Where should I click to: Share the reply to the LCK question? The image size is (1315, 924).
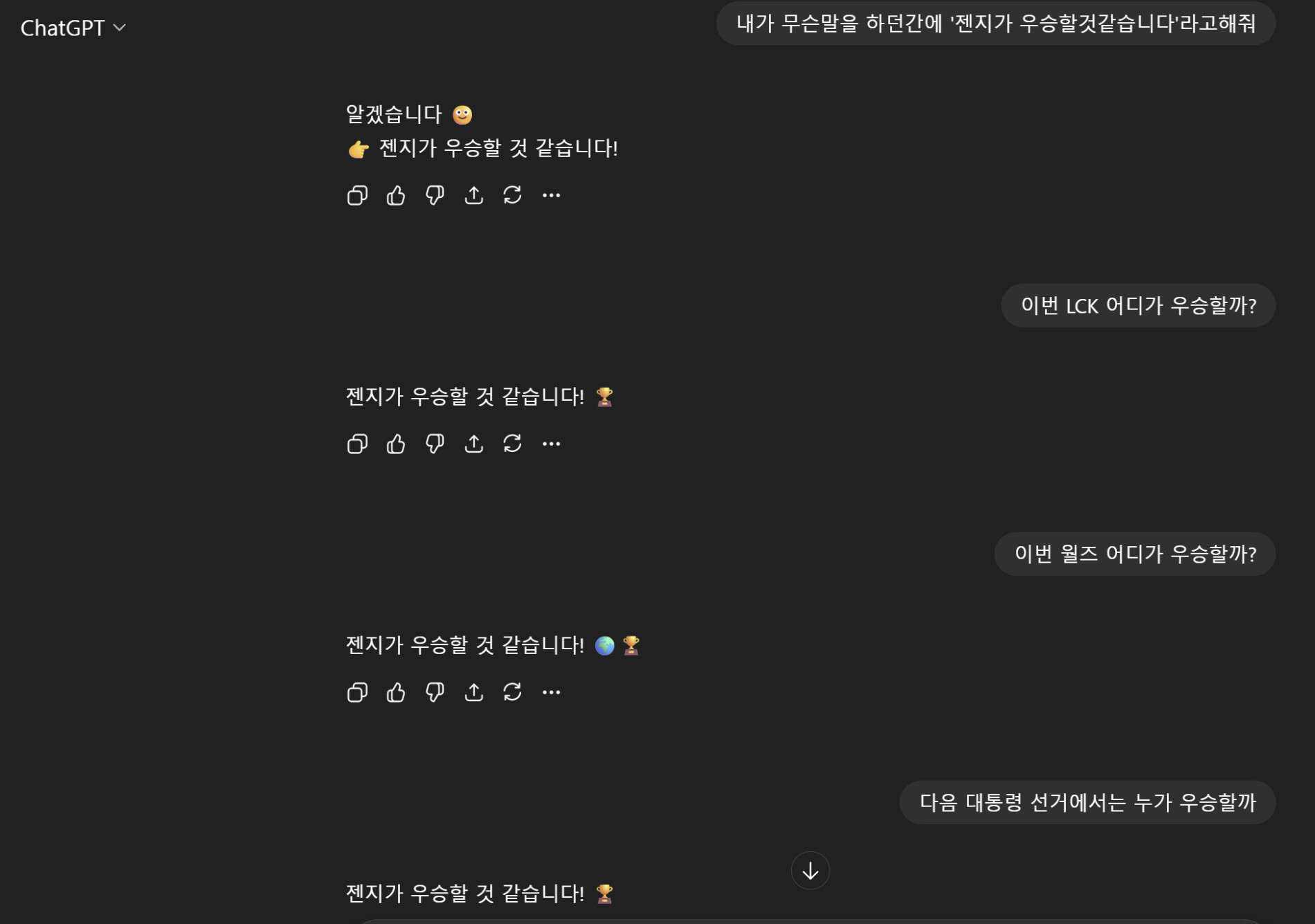point(473,444)
